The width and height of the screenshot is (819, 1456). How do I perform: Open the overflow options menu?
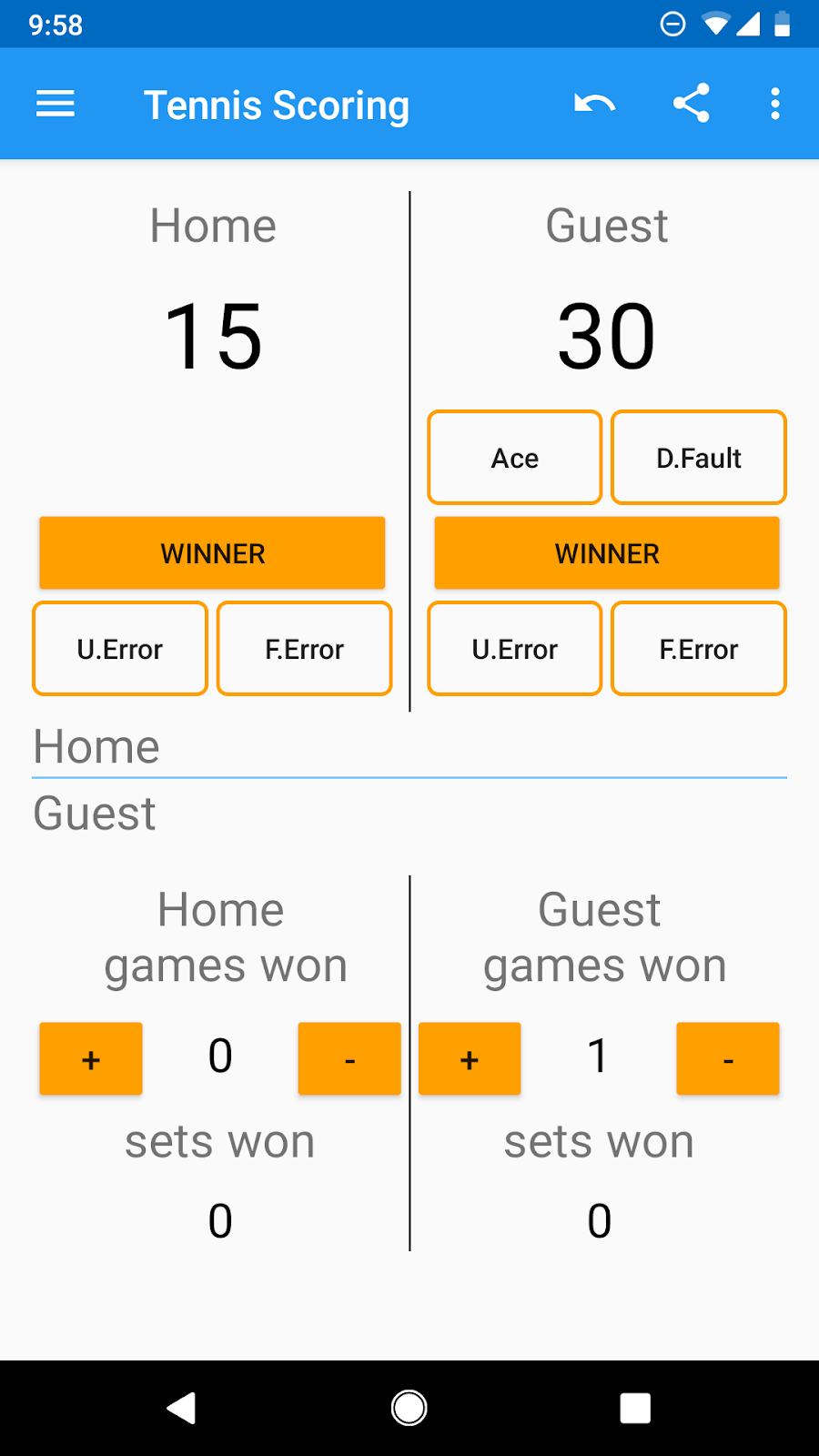coord(775,104)
